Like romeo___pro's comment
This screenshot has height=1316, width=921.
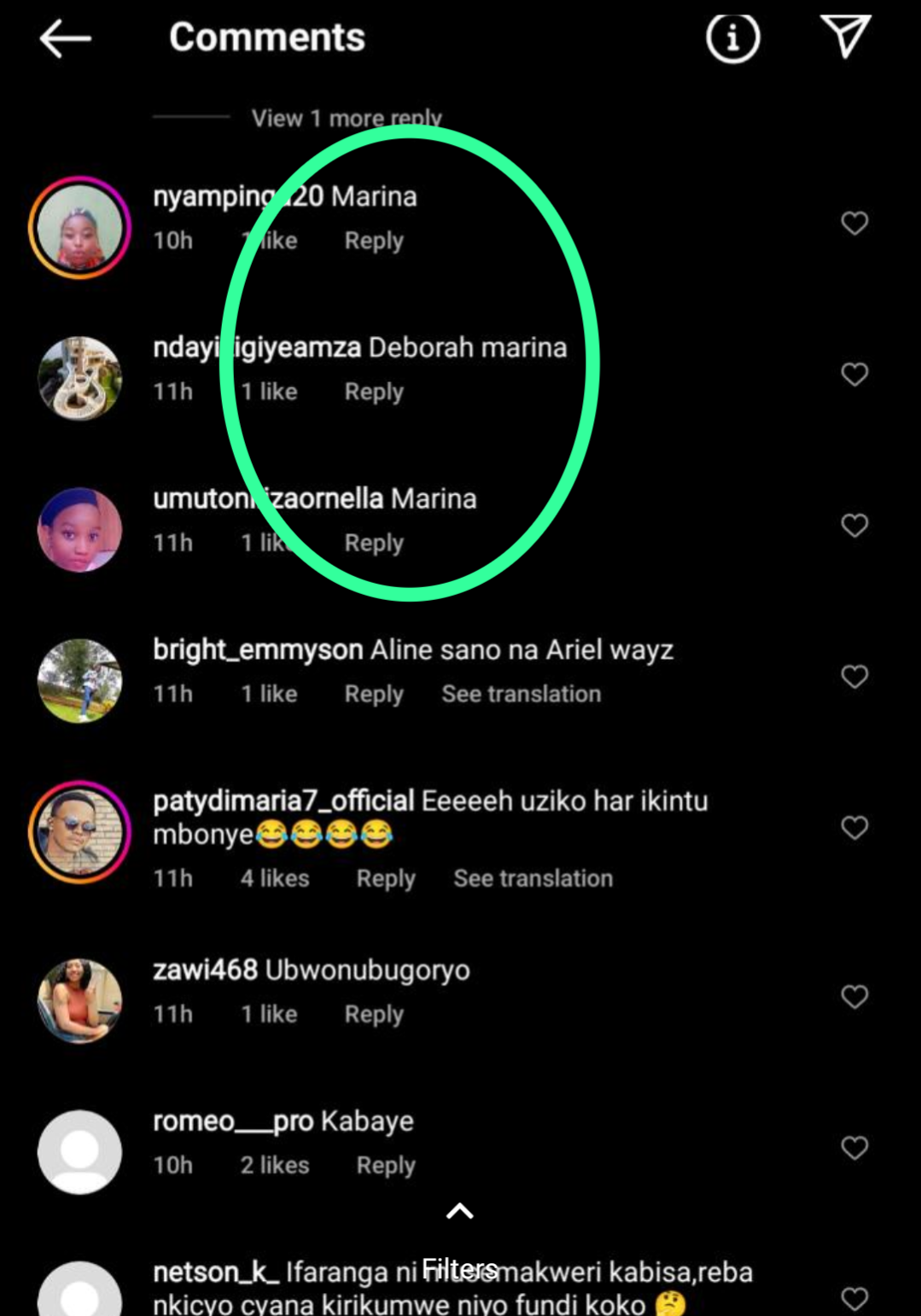click(854, 1148)
